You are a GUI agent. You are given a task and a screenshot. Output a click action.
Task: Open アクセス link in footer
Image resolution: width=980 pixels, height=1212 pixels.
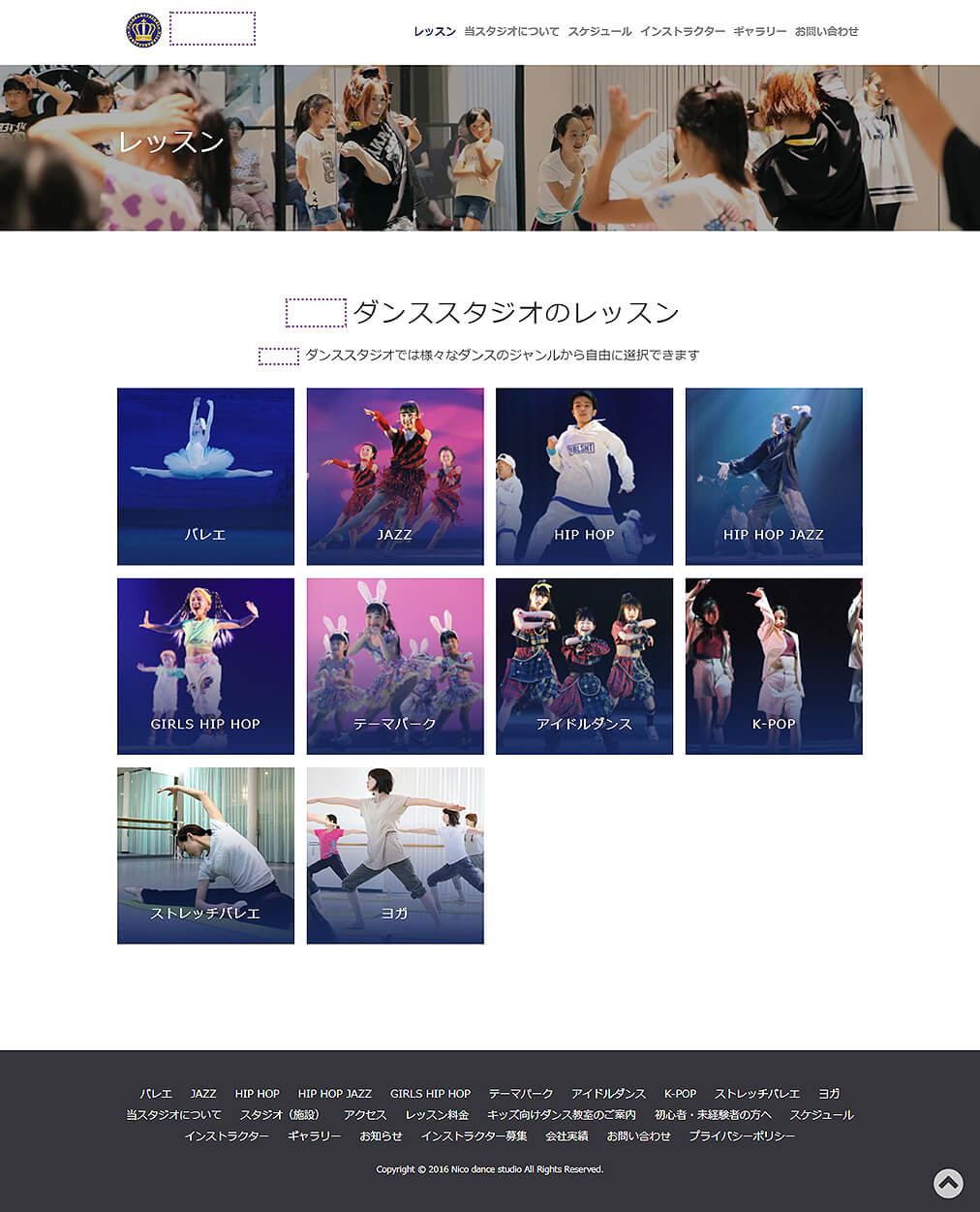(x=364, y=1115)
